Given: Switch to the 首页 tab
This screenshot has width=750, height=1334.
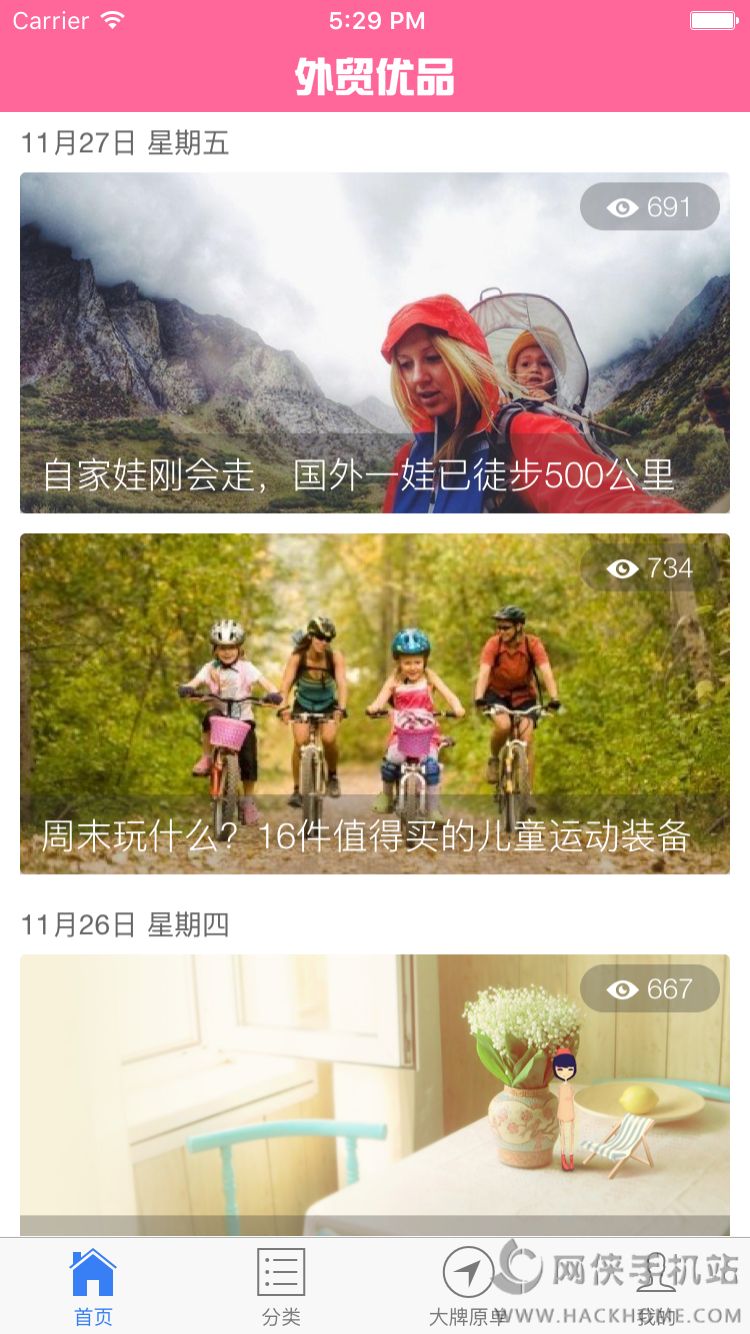Looking at the screenshot, I should coord(93,1287).
